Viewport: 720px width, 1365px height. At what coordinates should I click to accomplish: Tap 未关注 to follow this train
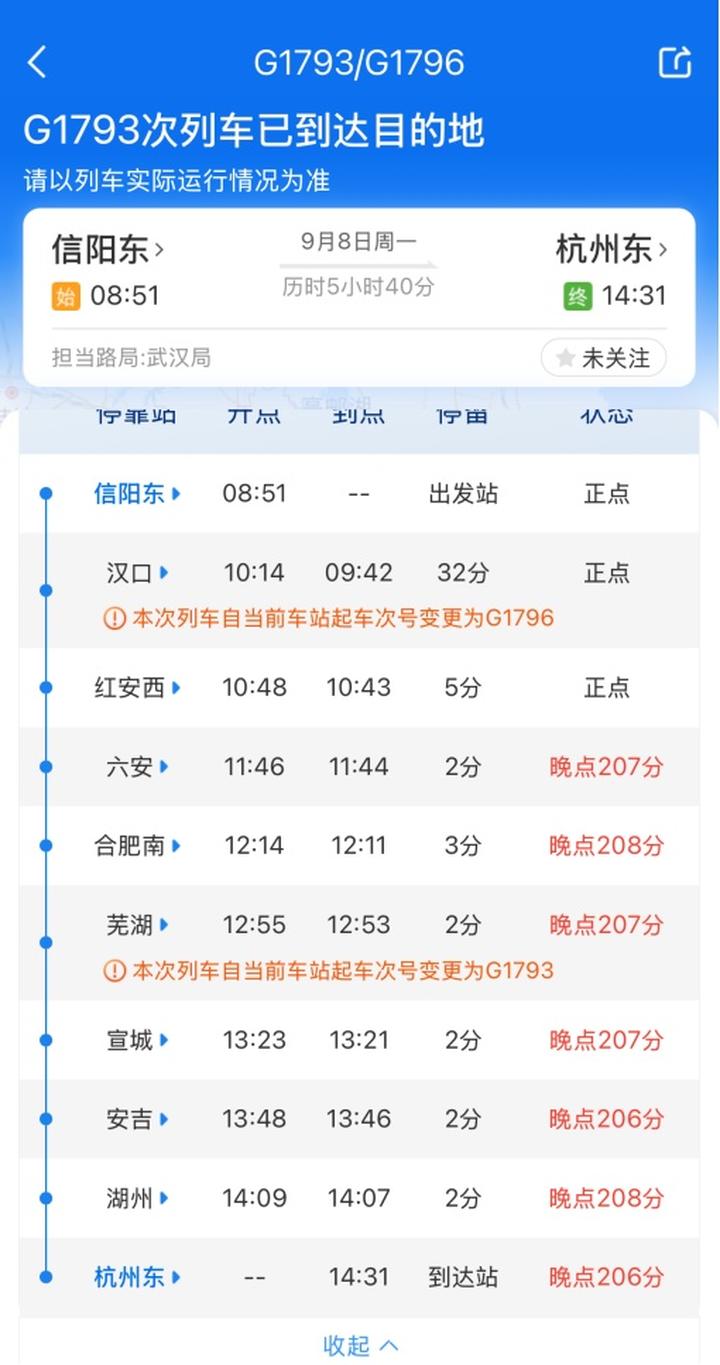pyautogui.click(x=604, y=358)
